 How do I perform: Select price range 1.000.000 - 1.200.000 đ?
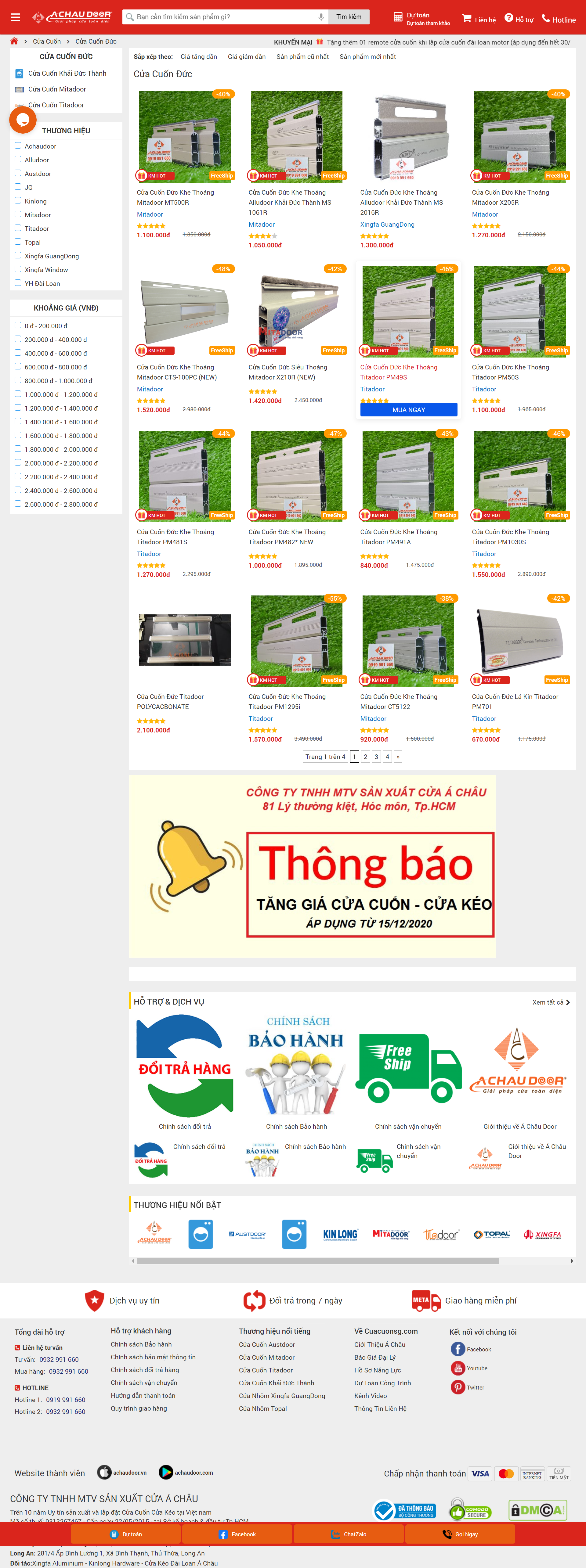click(x=18, y=394)
